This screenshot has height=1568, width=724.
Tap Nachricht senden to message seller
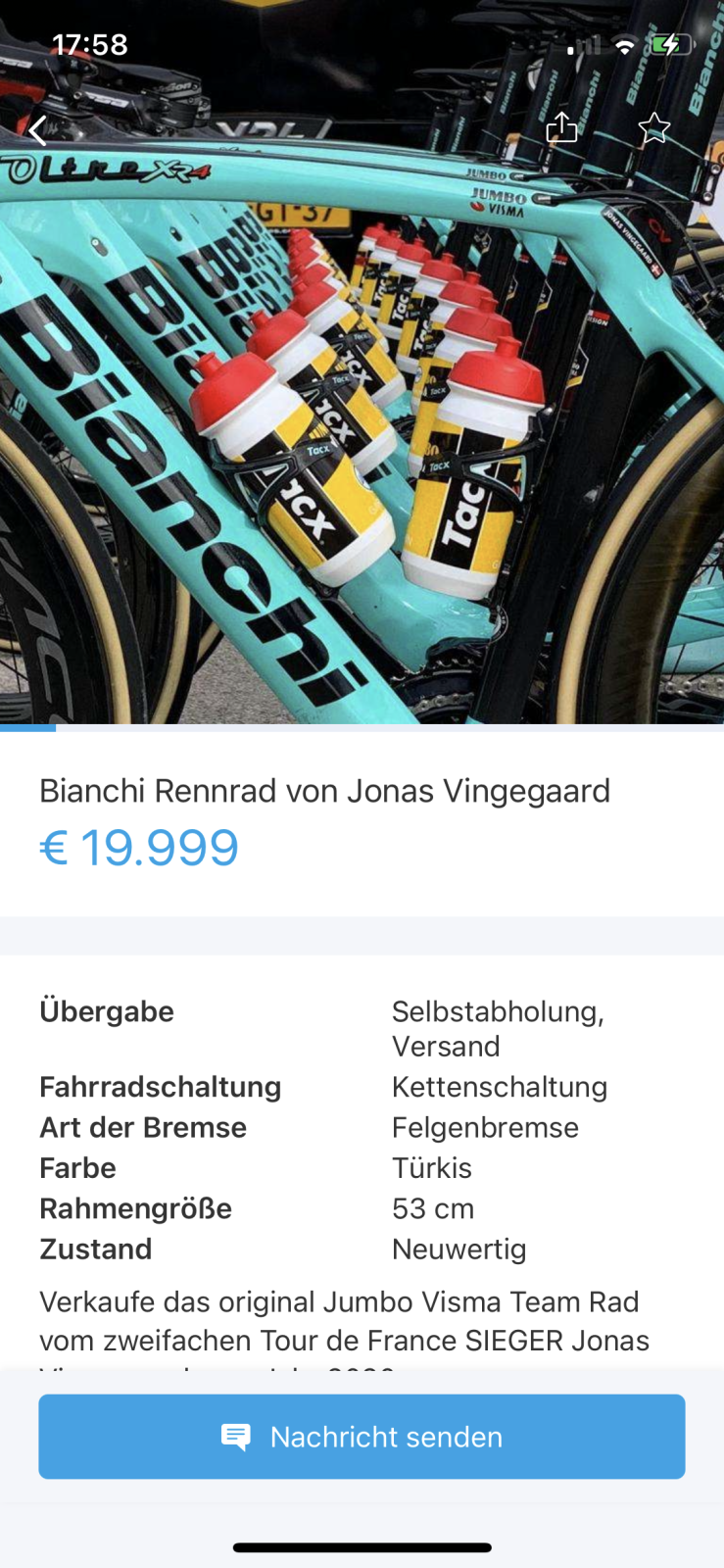[362, 1436]
